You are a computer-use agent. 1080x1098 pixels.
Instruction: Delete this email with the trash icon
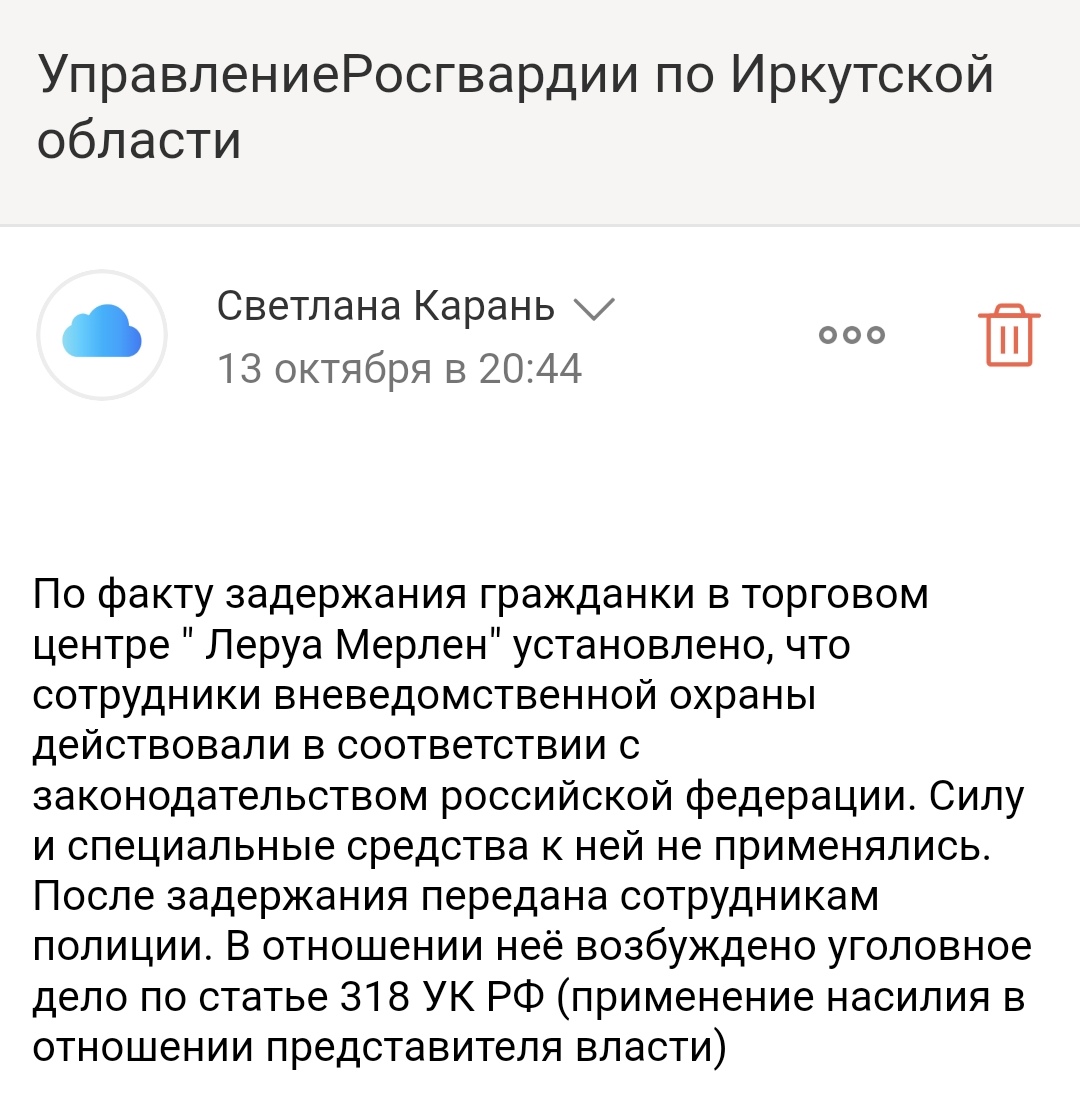(x=1008, y=335)
